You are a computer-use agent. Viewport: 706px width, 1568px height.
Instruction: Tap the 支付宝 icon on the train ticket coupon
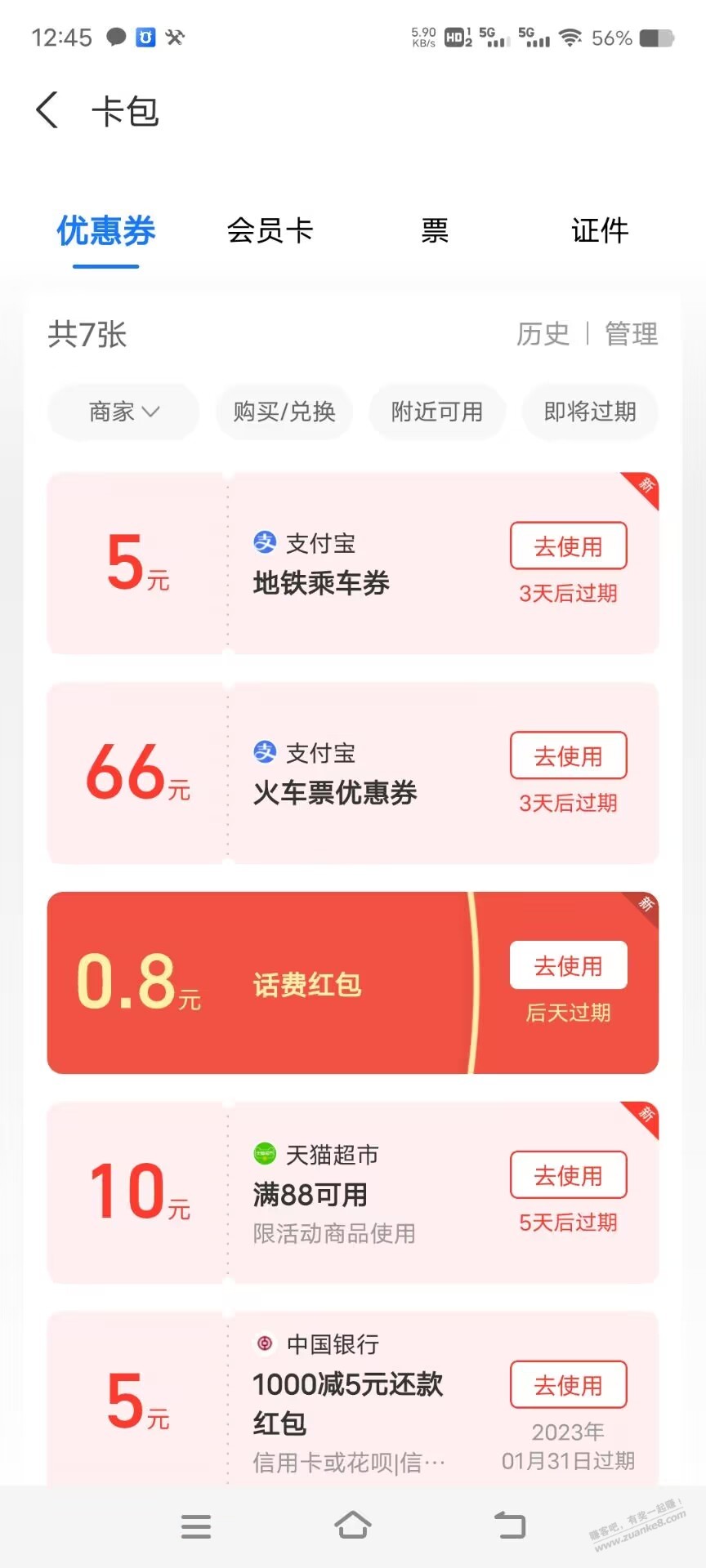[263, 752]
